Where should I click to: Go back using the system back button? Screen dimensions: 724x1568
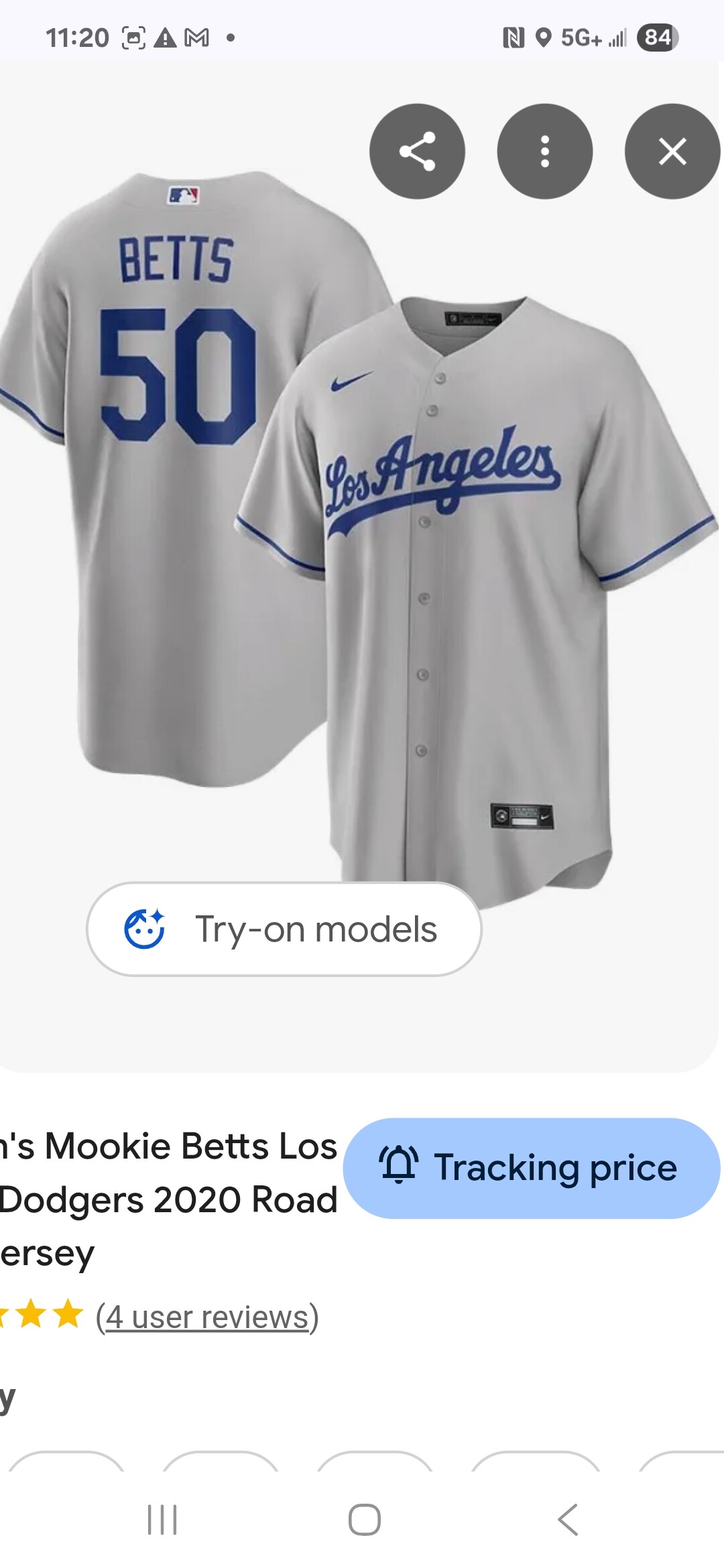568,1520
